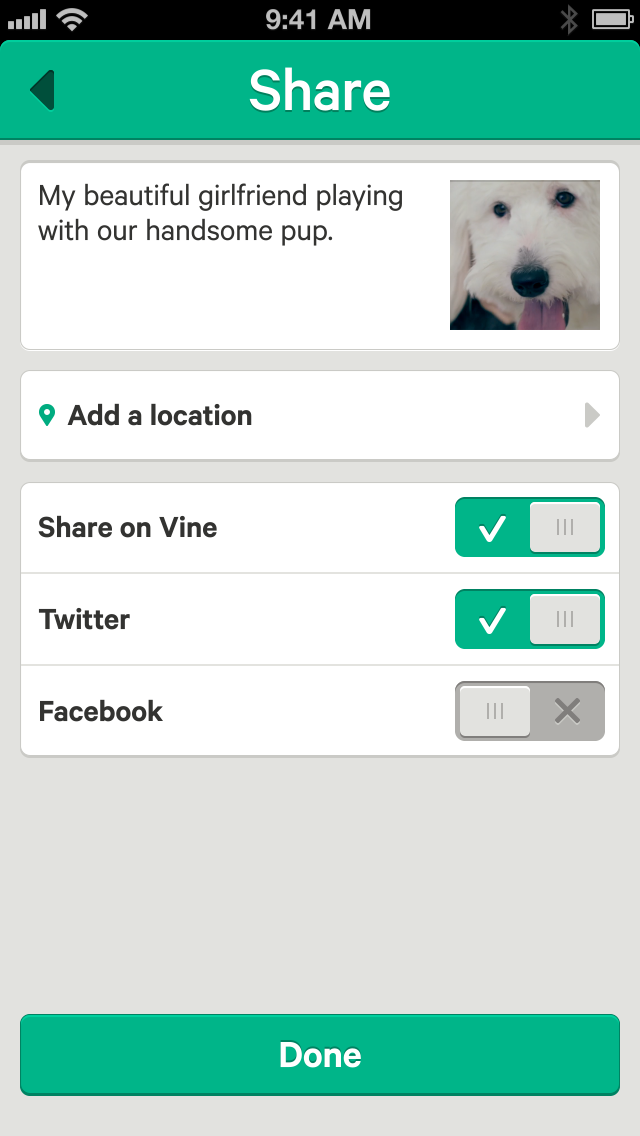The width and height of the screenshot is (640, 1136).
Task: Open the Add a location row
Action: point(320,416)
